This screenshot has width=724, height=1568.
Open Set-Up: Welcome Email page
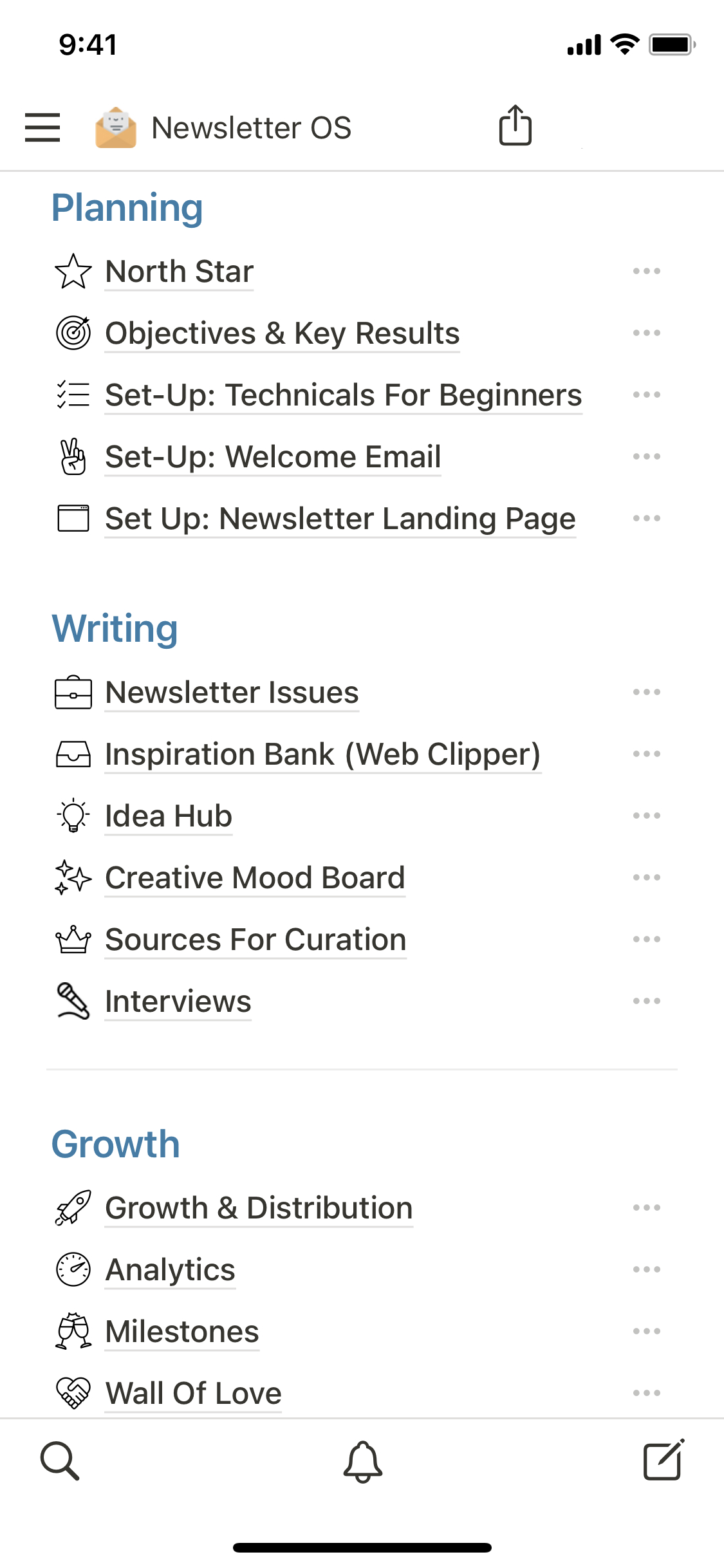point(273,456)
